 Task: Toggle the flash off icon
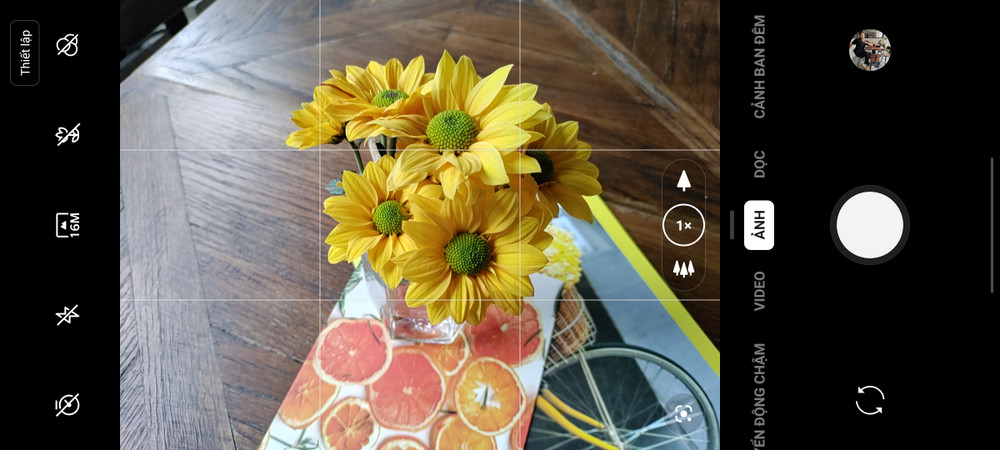[x=67, y=316]
